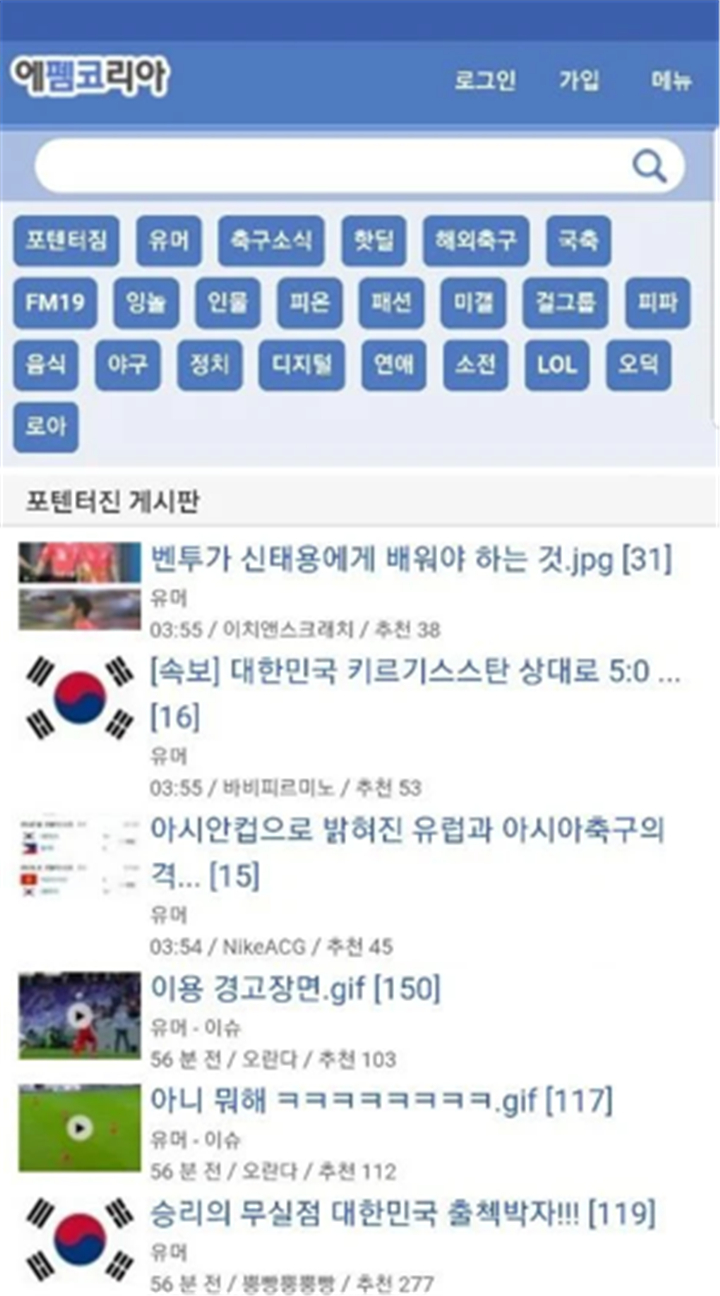Open the 로아 chip

coord(46,427)
